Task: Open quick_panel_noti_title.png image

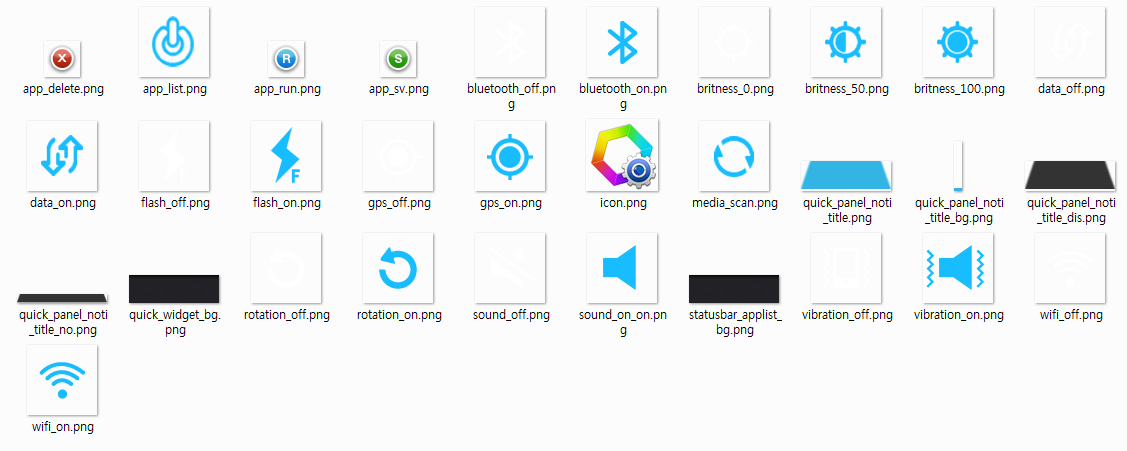Action: [x=846, y=175]
